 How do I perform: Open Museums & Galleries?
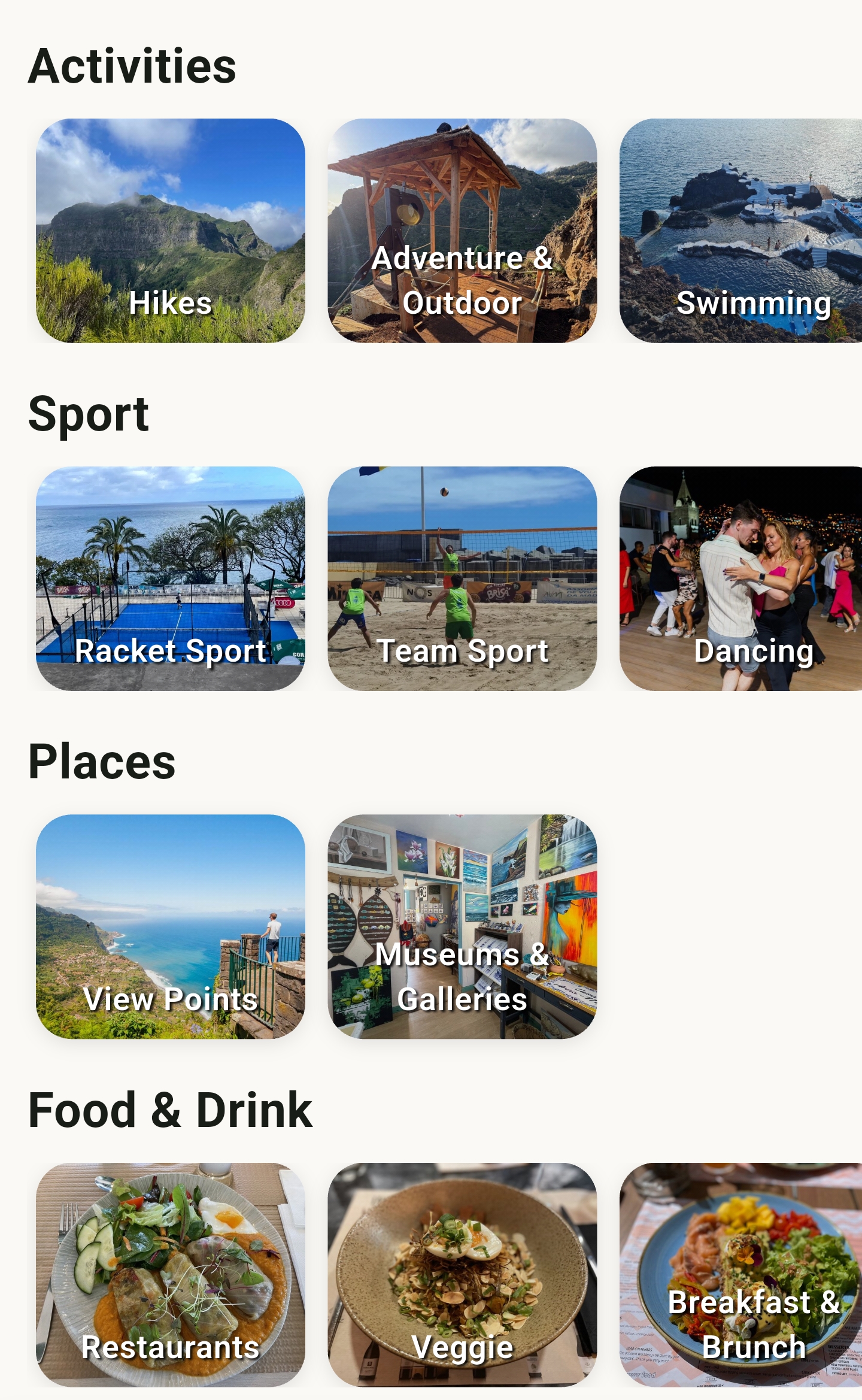(x=462, y=926)
